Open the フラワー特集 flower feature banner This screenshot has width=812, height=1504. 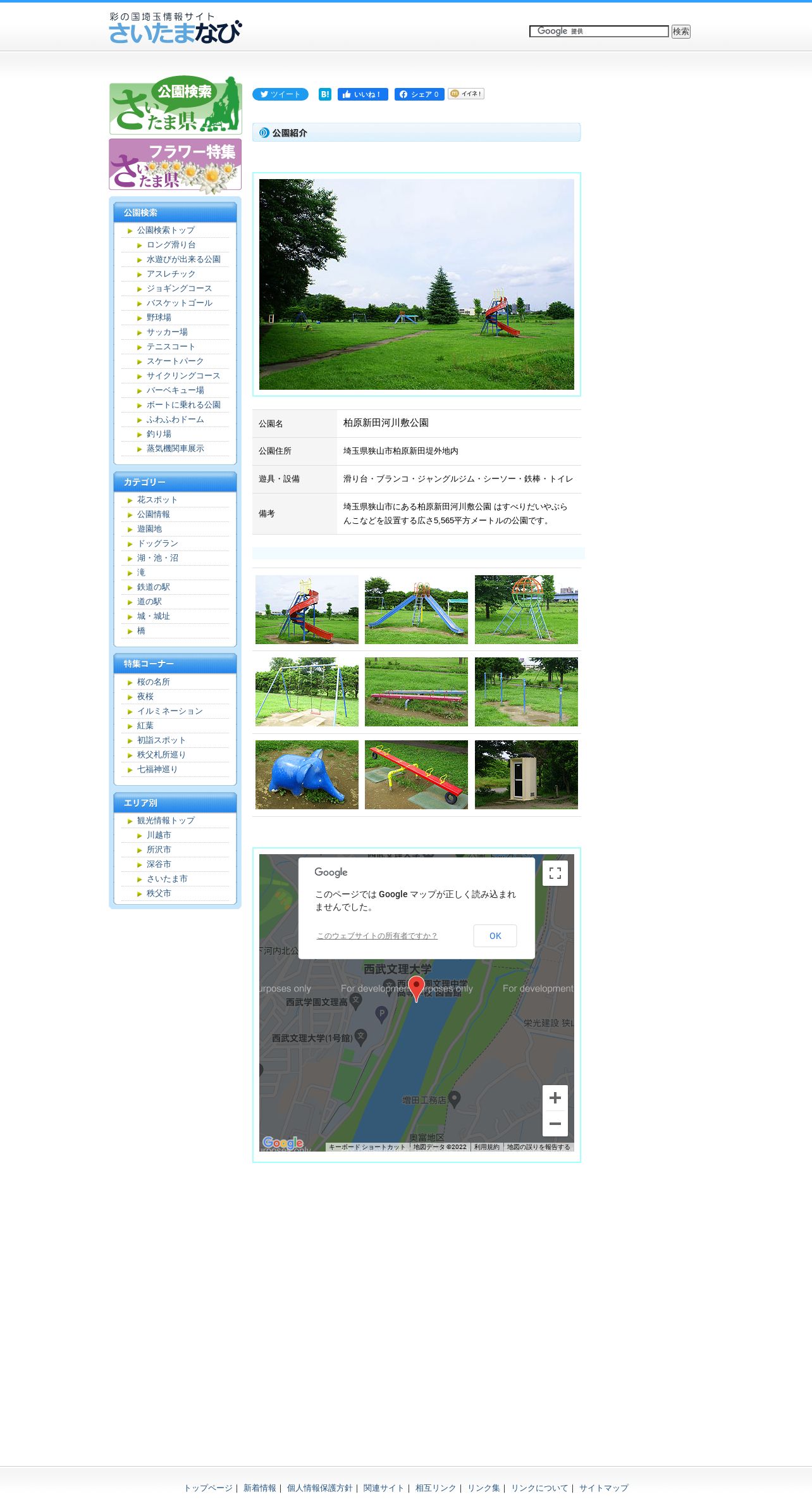[175, 165]
